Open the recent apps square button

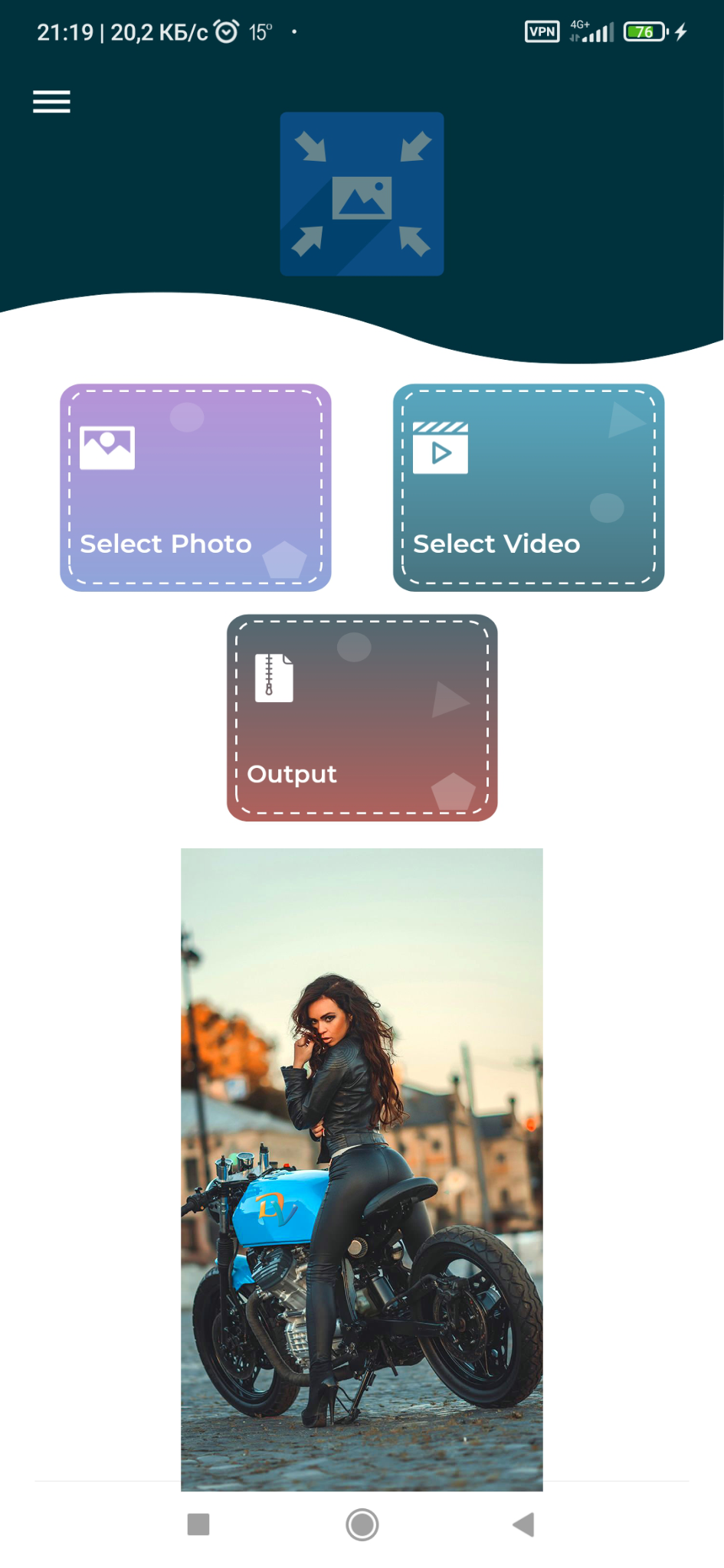(198, 1524)
